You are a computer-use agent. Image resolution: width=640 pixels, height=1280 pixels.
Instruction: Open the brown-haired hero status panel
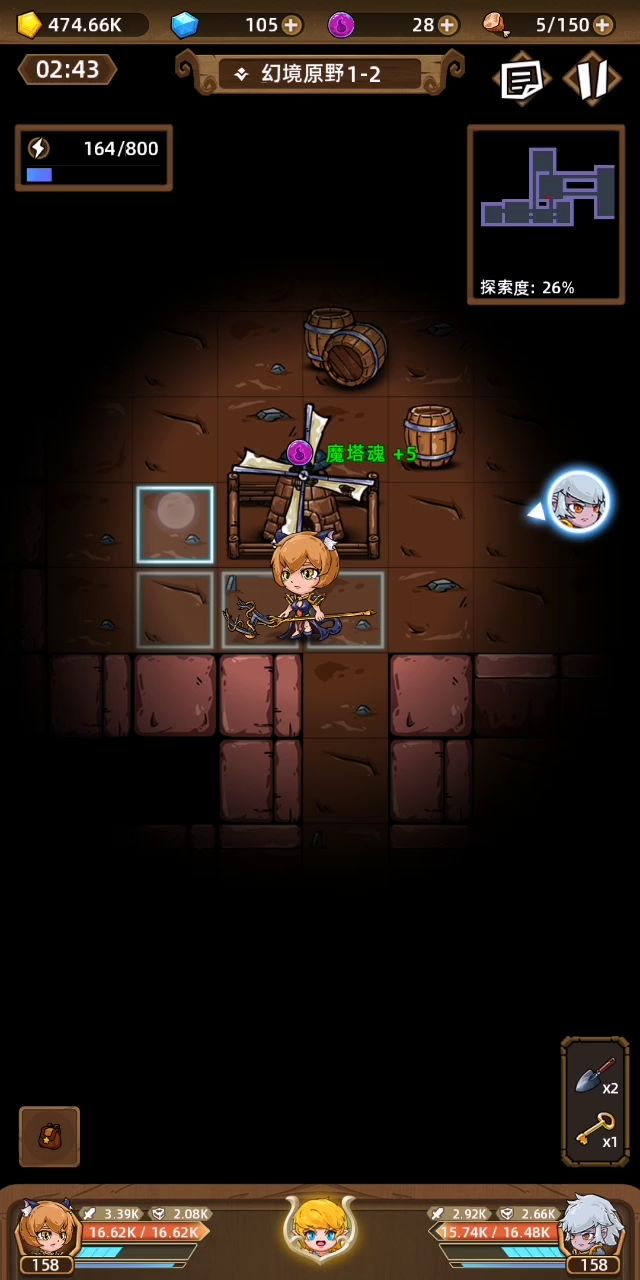click(47, 1230)
